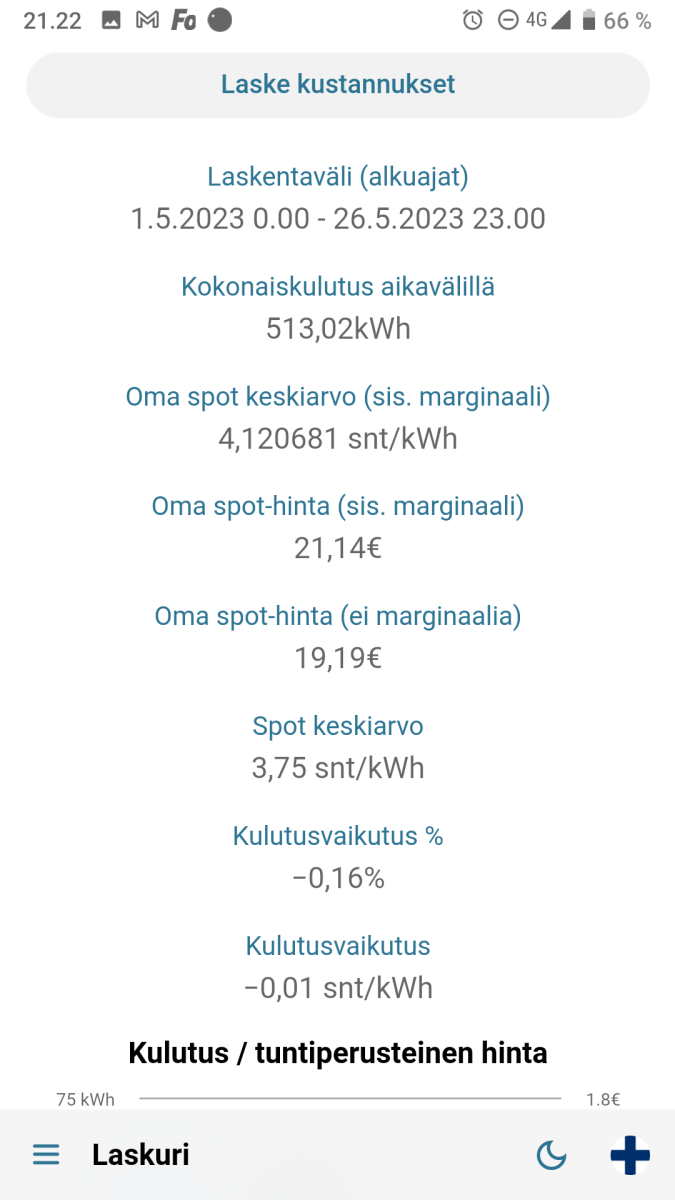Toggle dark mode with the moon icon
This screenshot has height=1200, width=675.
[x=551, y=1156]
